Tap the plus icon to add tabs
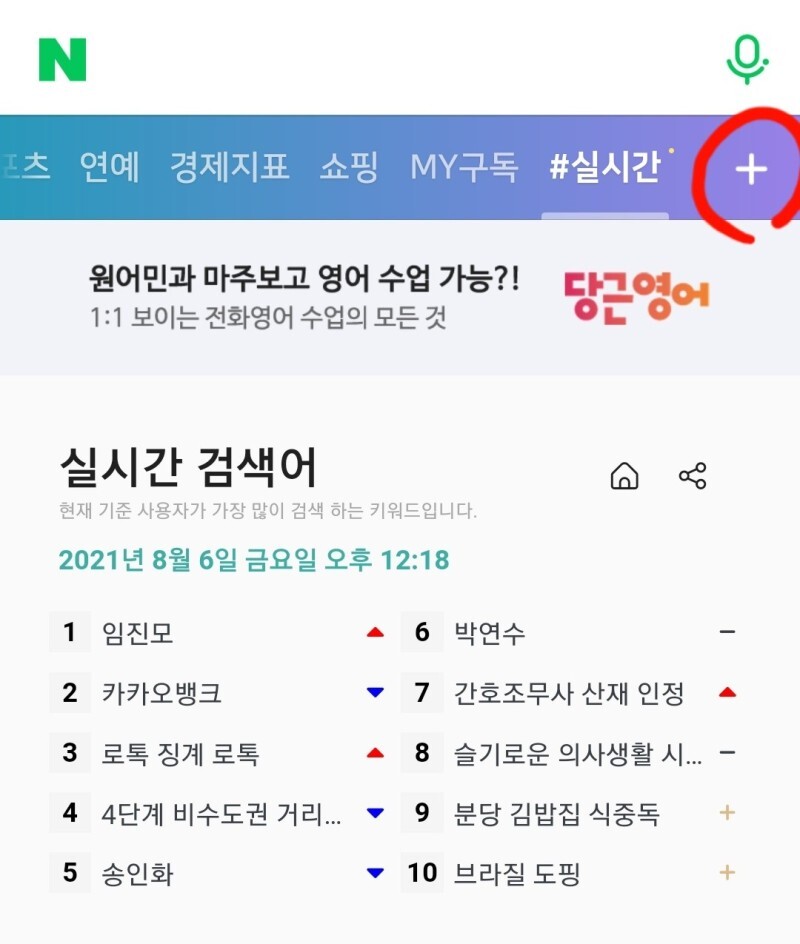800x944 pixels. pyautogui.click(x=751, y=169)
